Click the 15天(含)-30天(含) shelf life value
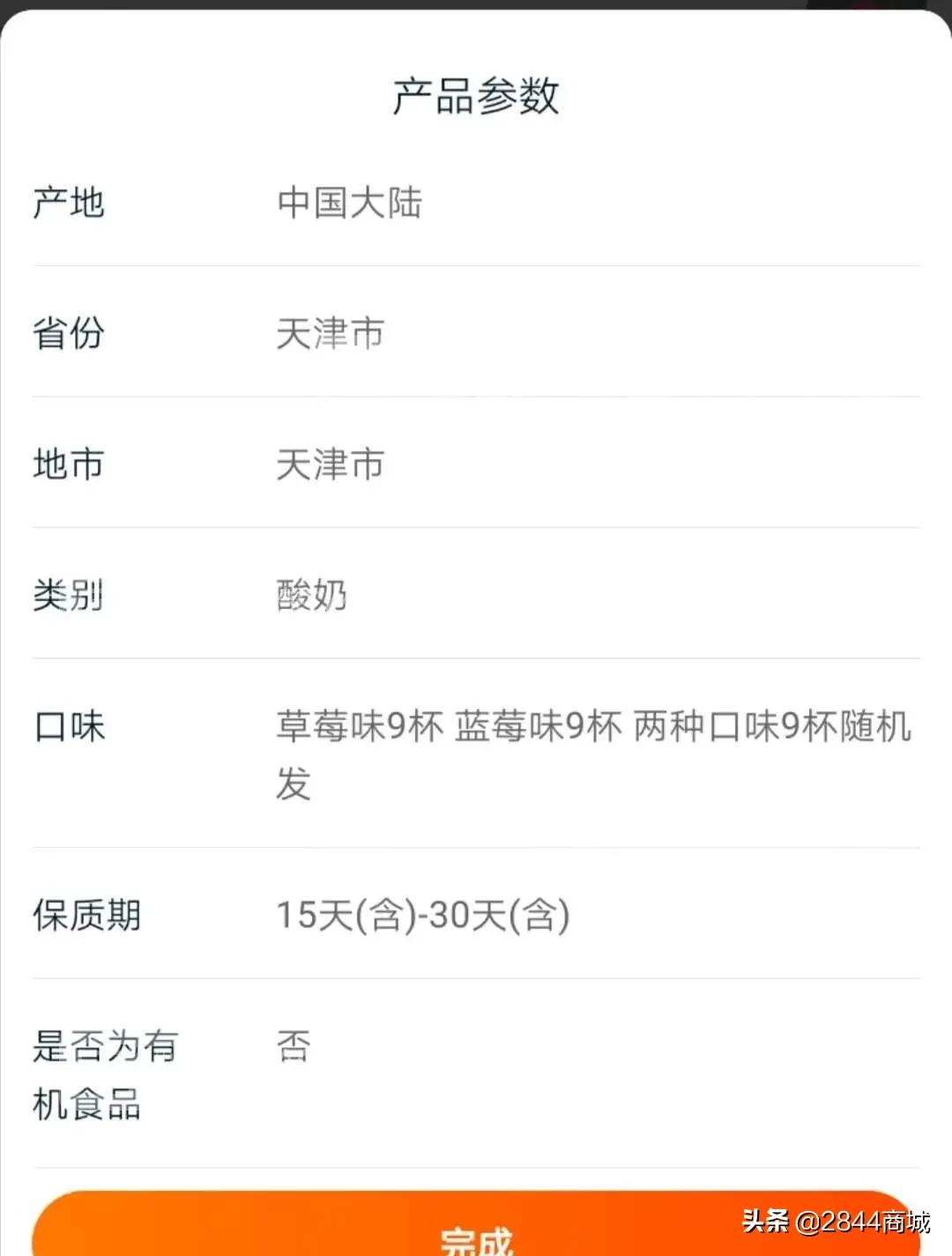 click(425, 915)
